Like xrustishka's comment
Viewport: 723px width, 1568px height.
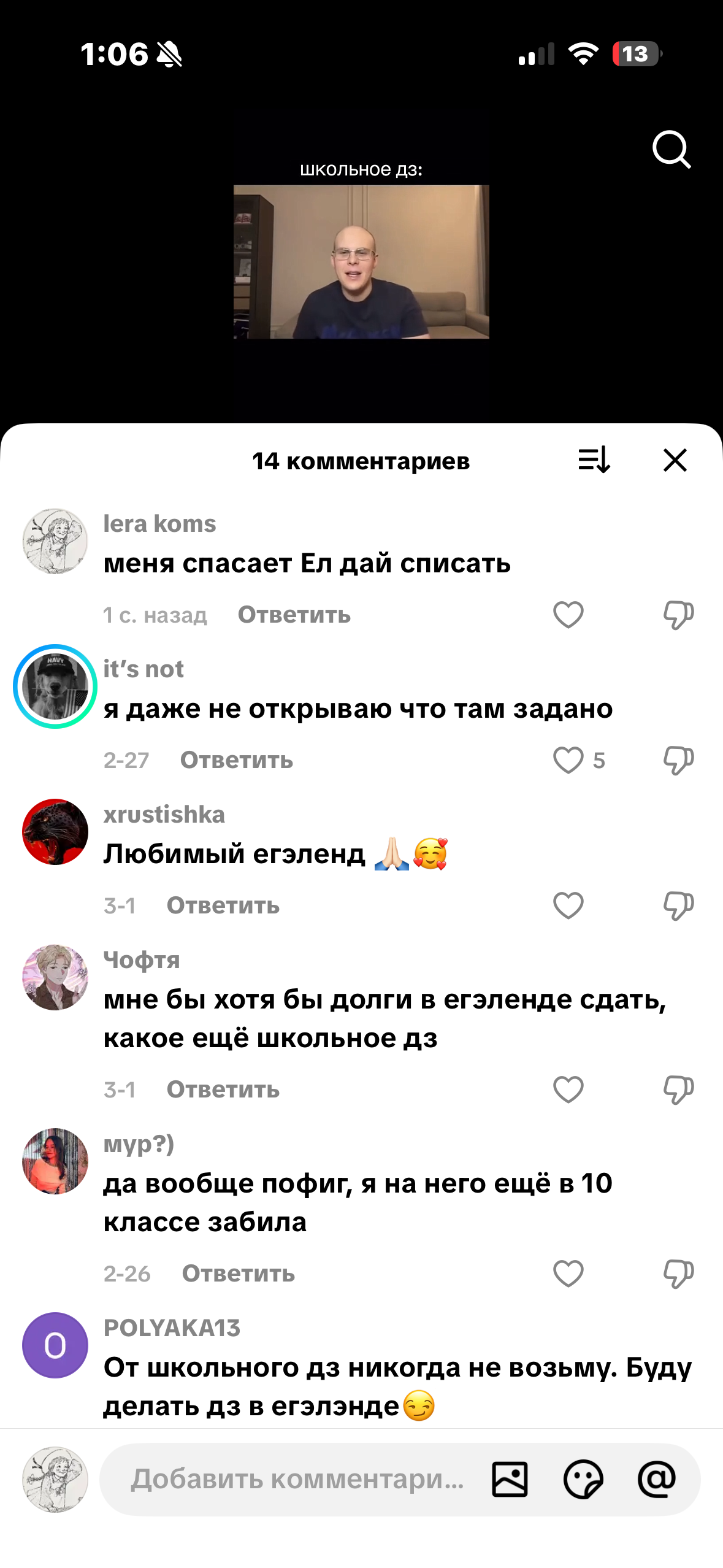click(568, 905)
